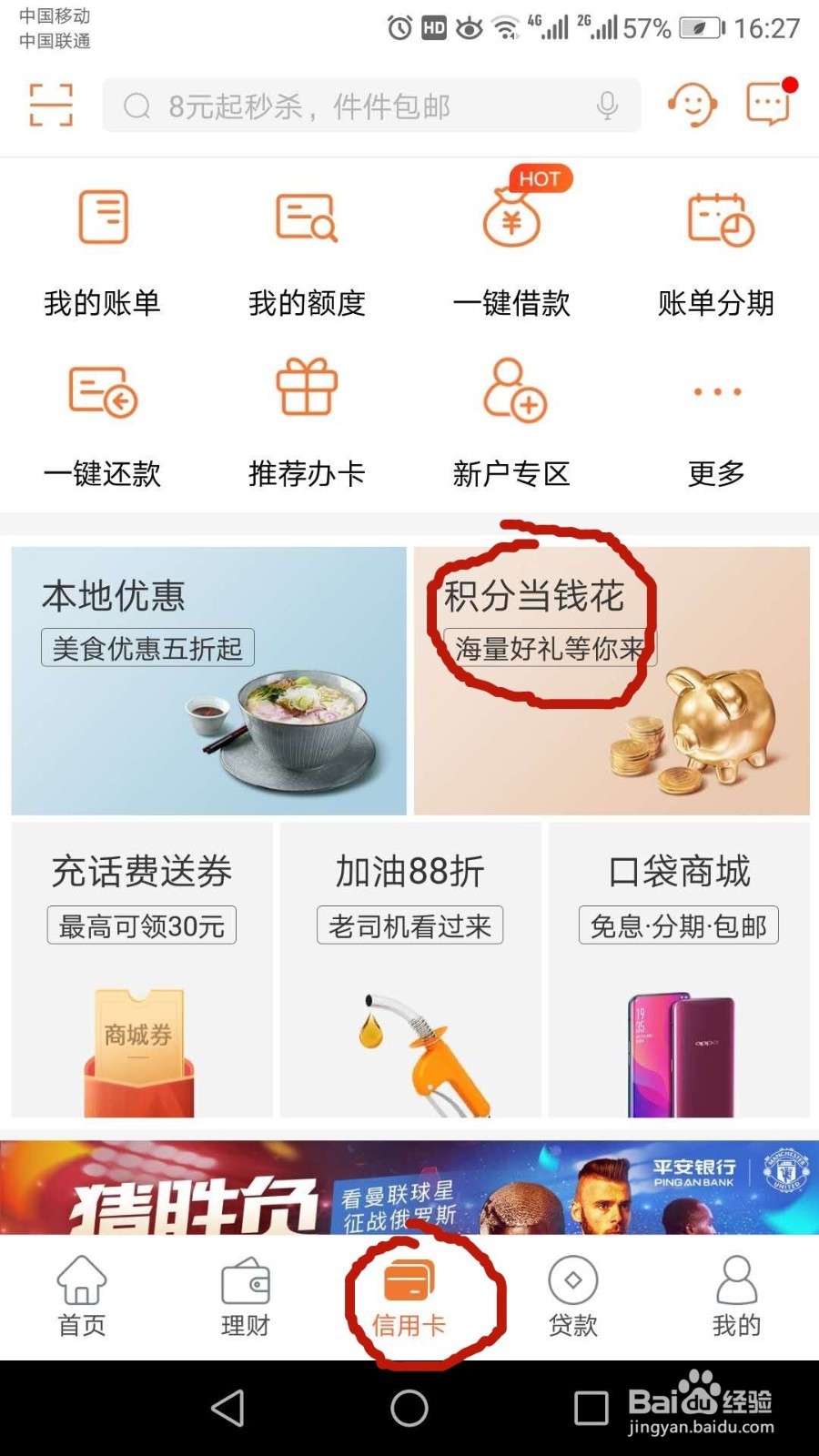Select 一键借款 with HOT badge

511,244
